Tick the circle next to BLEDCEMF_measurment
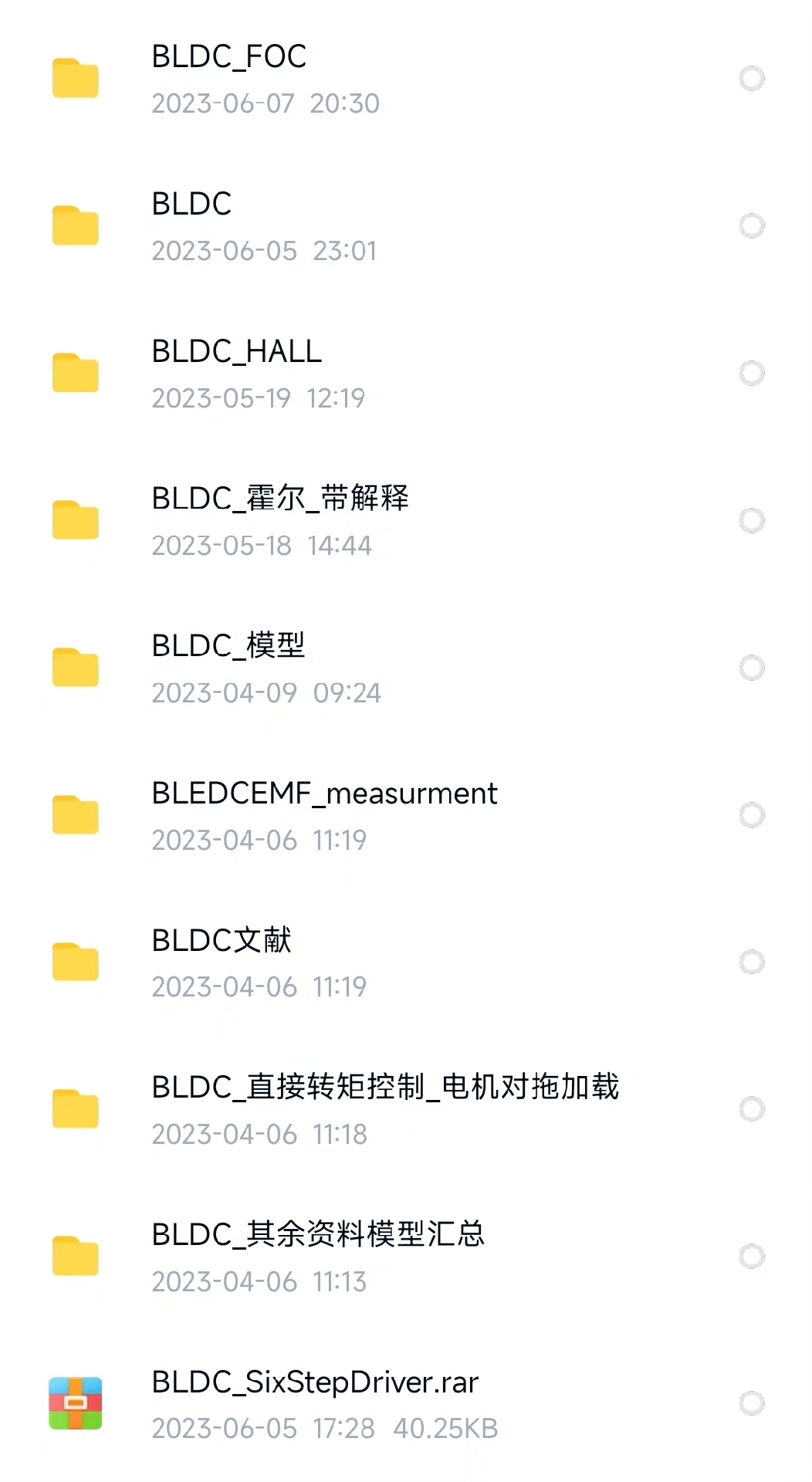 (752, 815)
